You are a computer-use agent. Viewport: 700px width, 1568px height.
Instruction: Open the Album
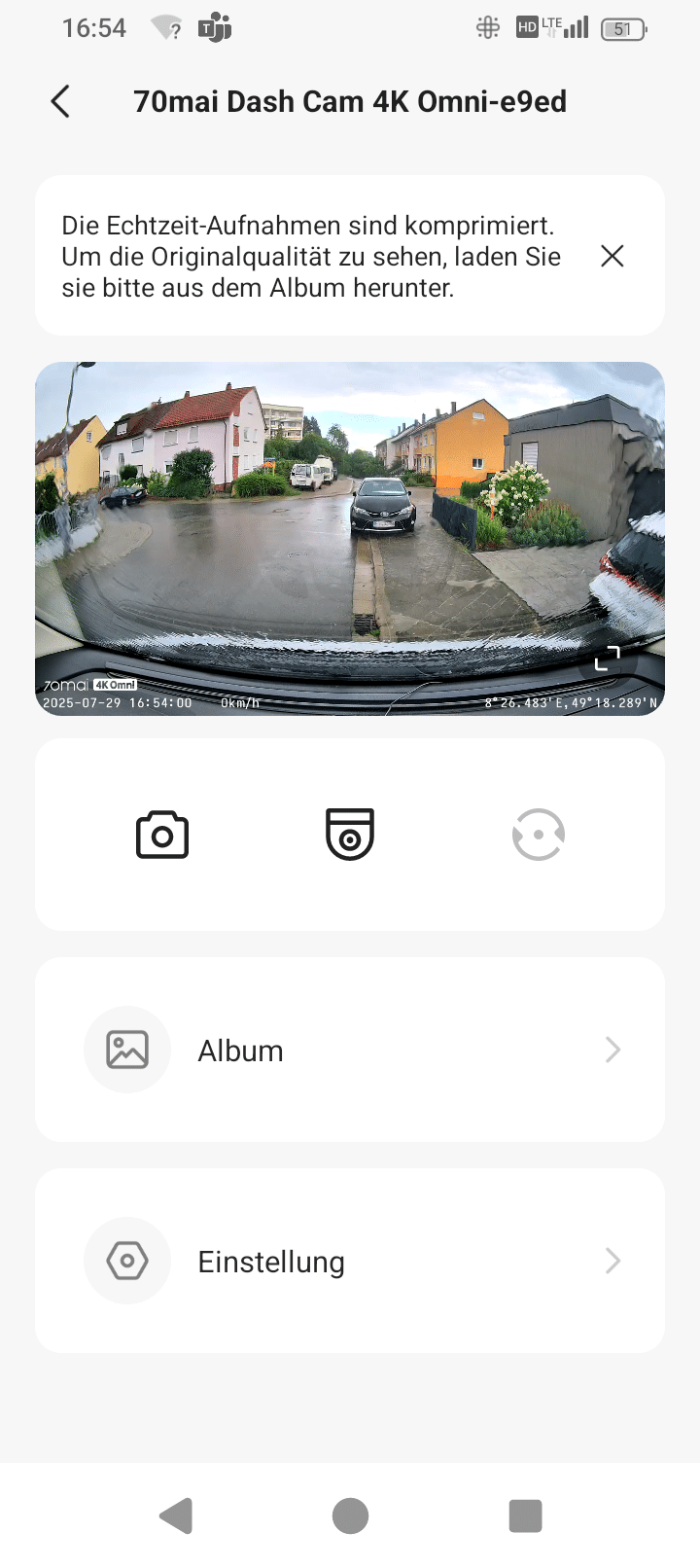350,1050
